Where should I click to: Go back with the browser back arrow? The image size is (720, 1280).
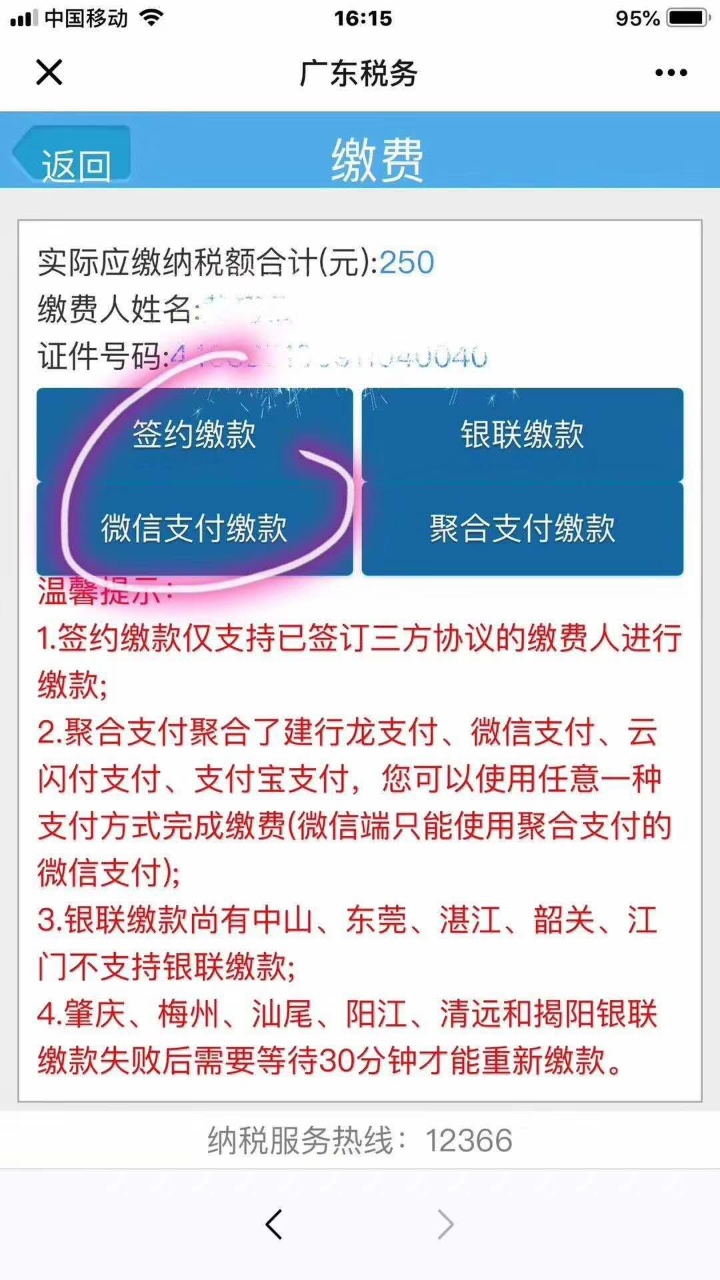(x=274, y=1224)
